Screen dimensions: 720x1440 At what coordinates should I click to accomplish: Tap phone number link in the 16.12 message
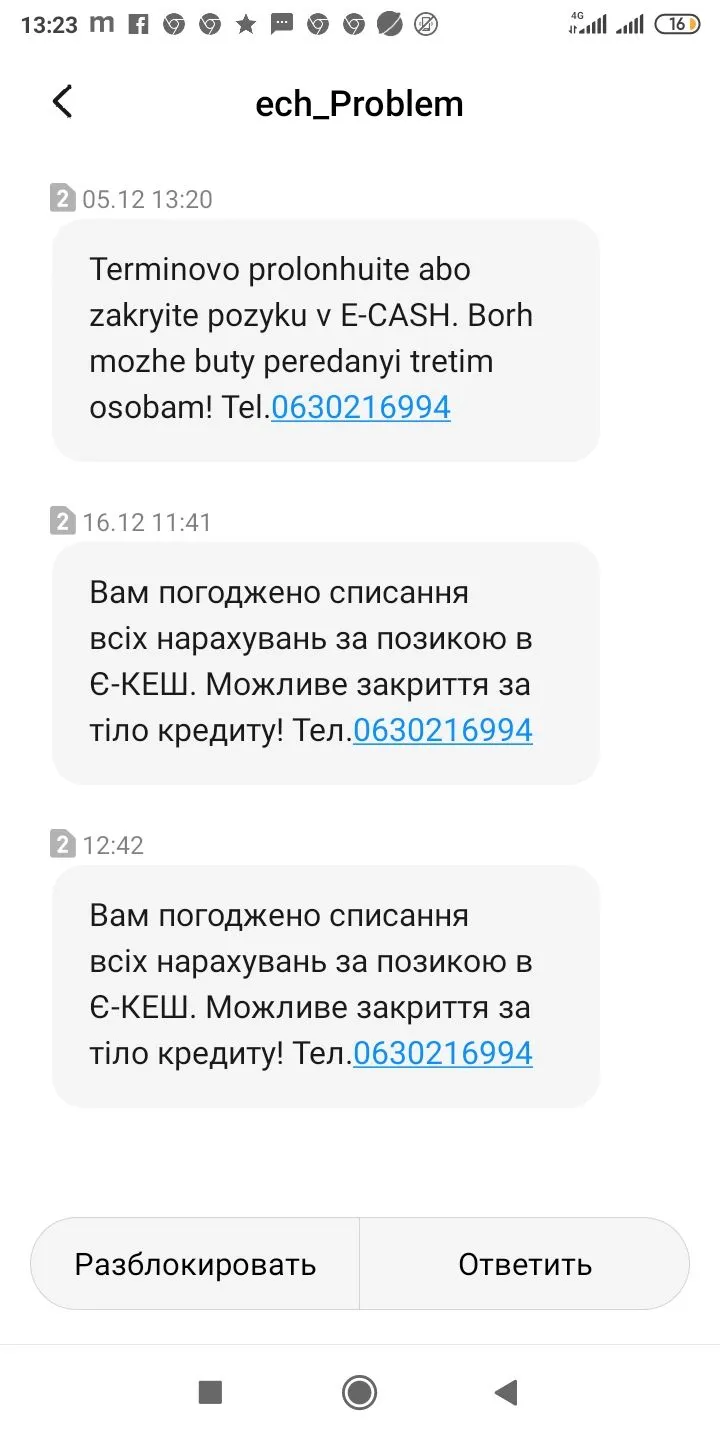click(x=443, y=731)
